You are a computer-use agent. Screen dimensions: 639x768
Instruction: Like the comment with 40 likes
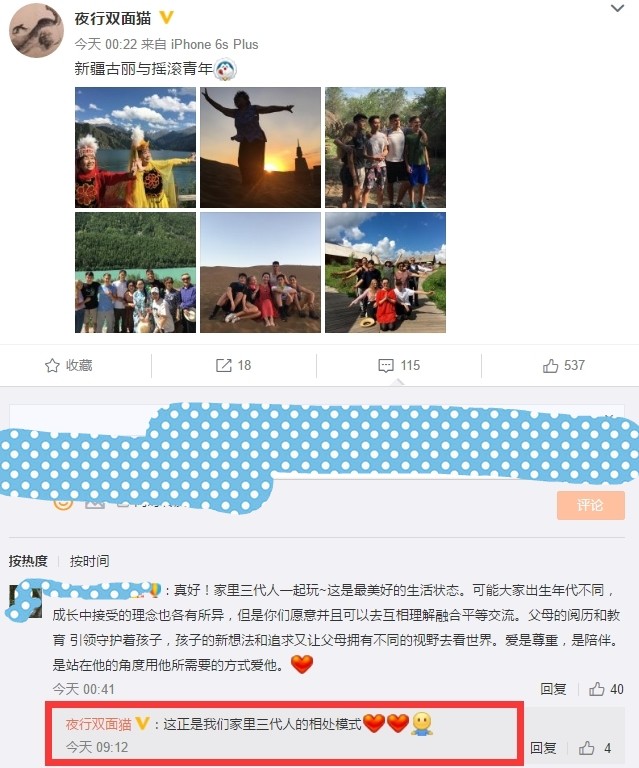click(x=606, y=689)
